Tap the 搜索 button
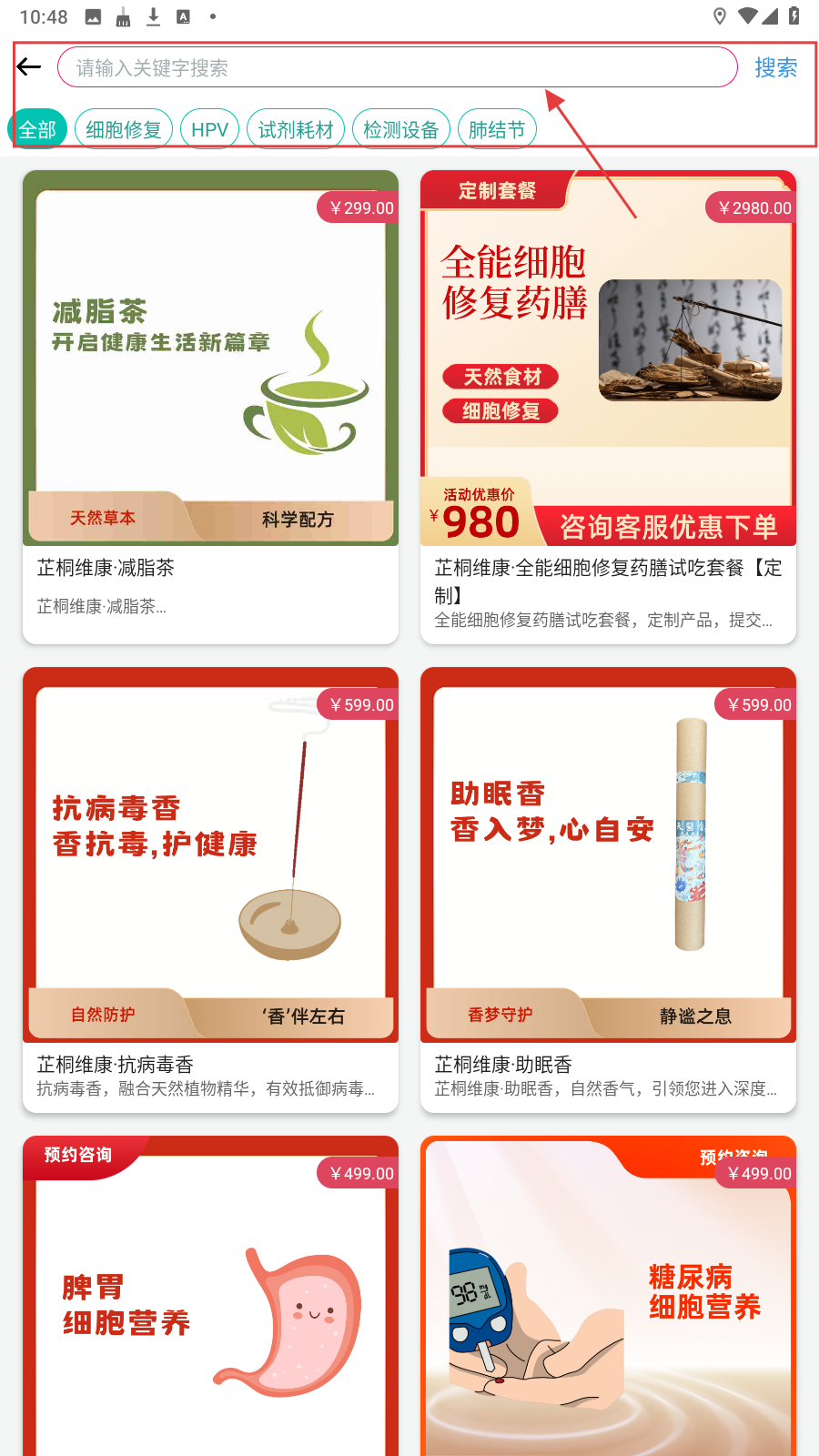Screen dimensions: 819x1456 775,67
